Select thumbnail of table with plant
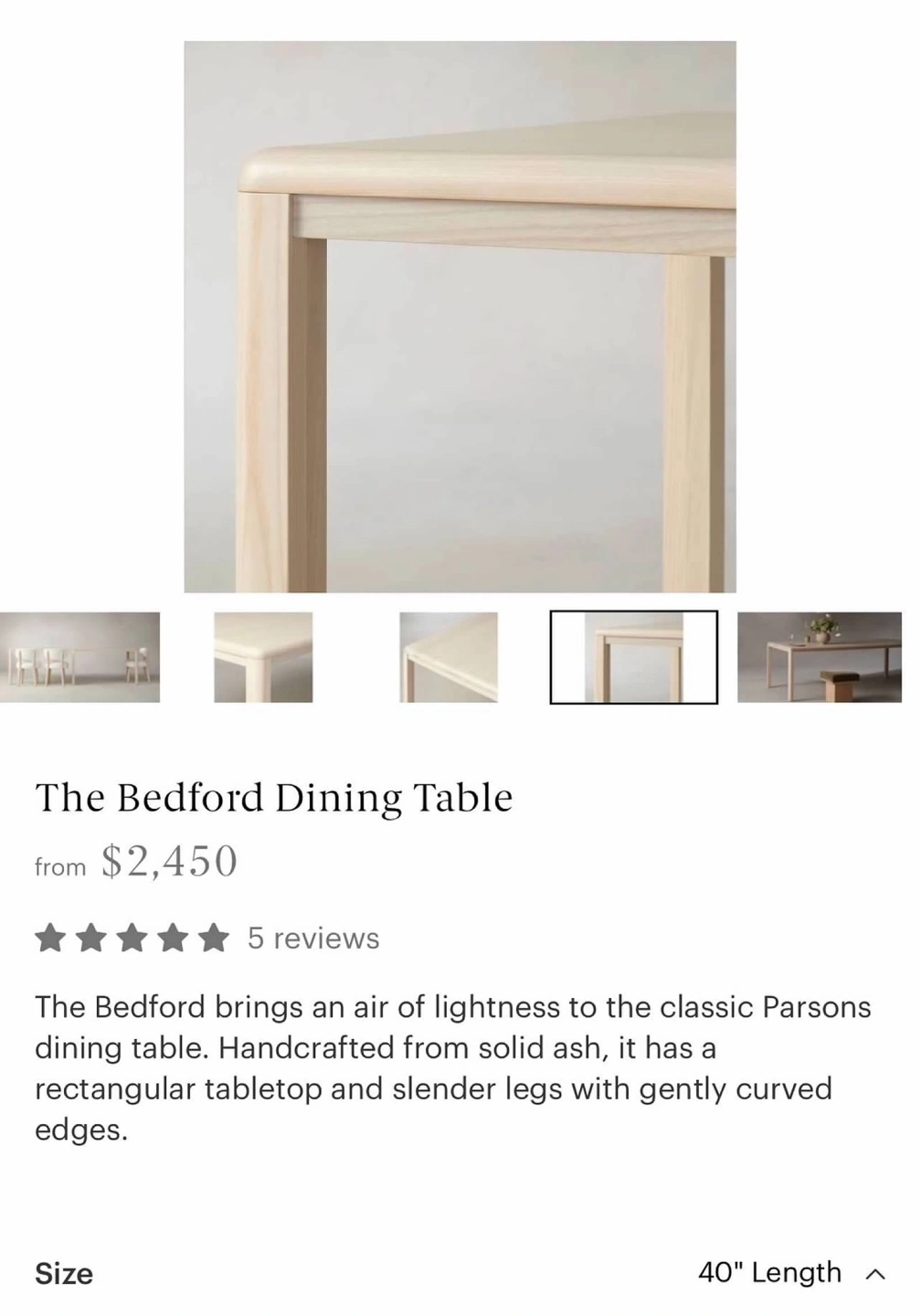Screen dimensions: 921x1316 coord(820,657)
